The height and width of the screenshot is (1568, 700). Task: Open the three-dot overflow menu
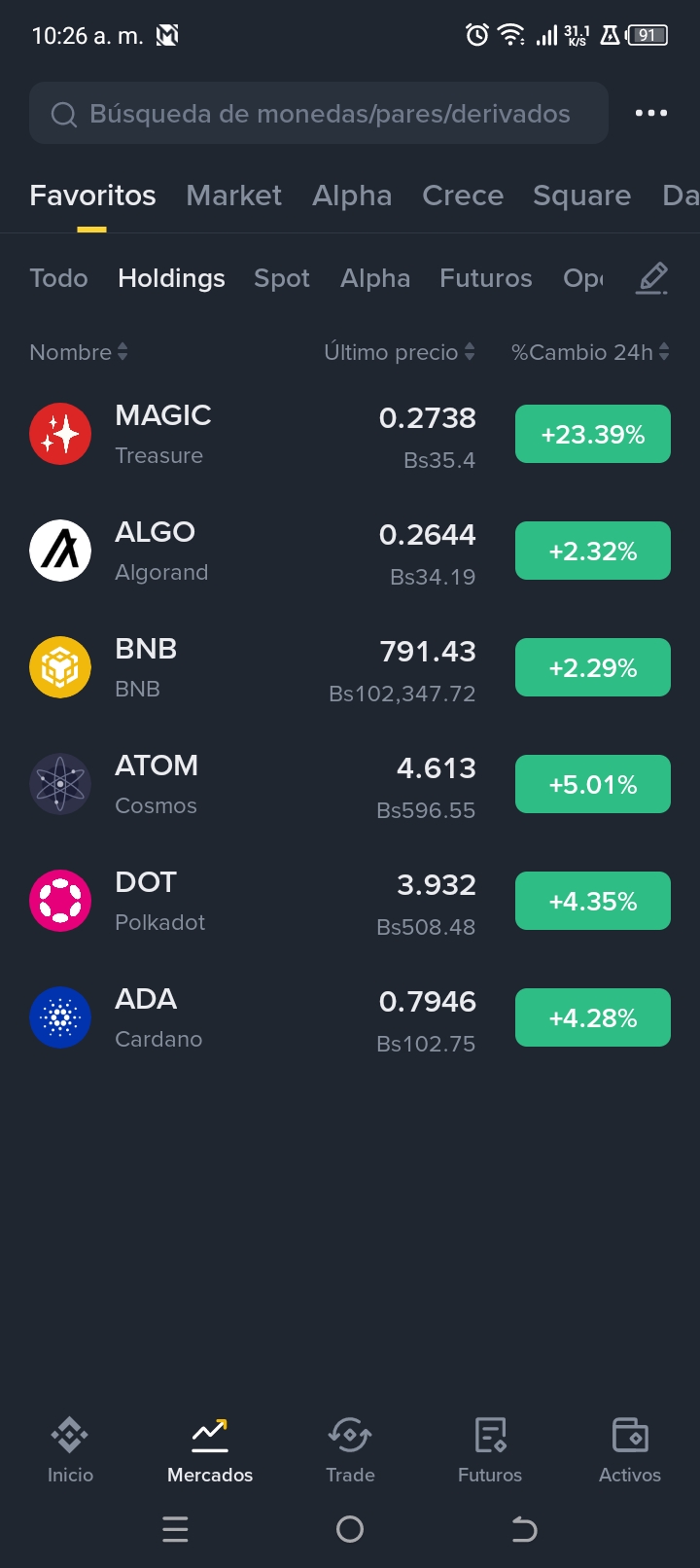(x=650, y=114)
